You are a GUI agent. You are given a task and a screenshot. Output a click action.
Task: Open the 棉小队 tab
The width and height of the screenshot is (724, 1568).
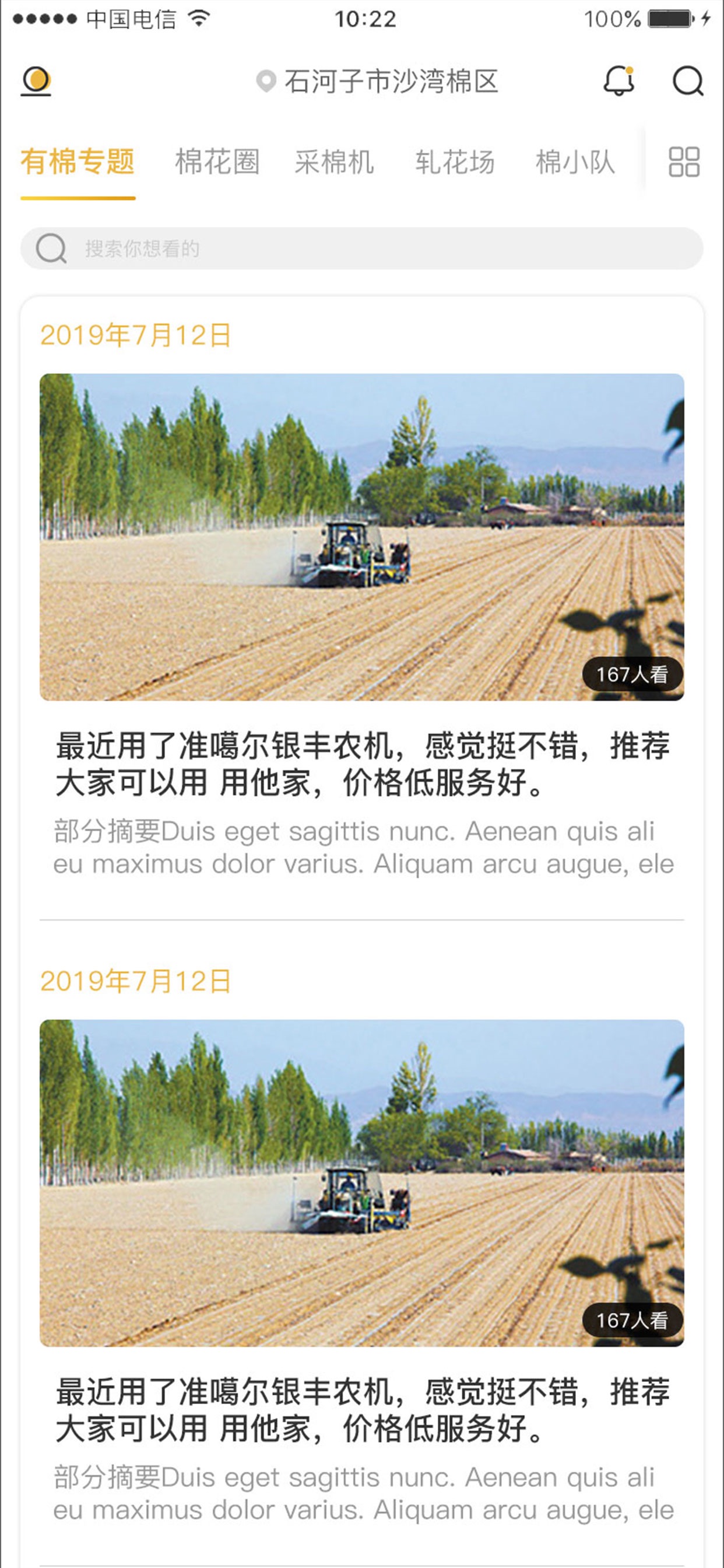[575, 163]
